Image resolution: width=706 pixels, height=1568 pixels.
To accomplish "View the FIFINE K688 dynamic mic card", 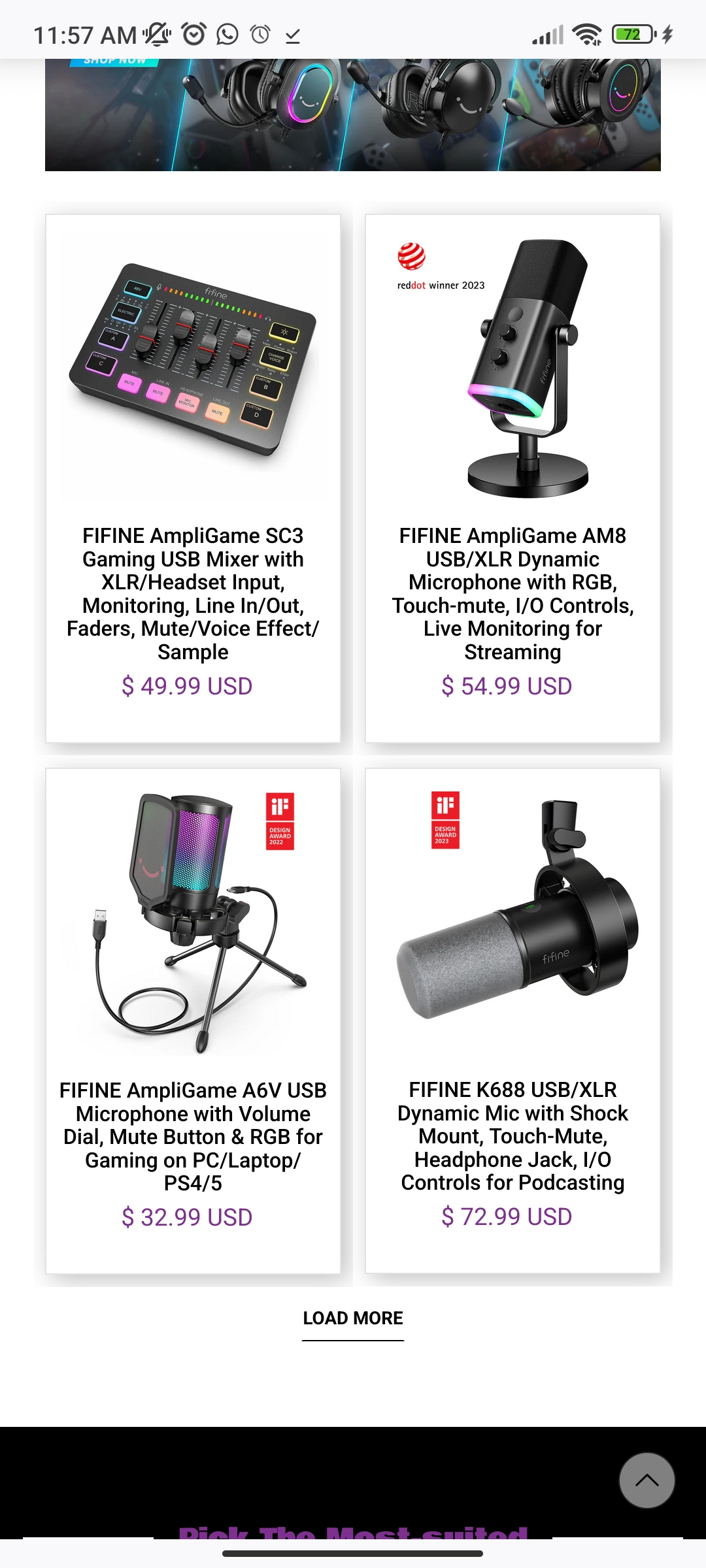I will pyautogui.click(x=513, y=1021).
